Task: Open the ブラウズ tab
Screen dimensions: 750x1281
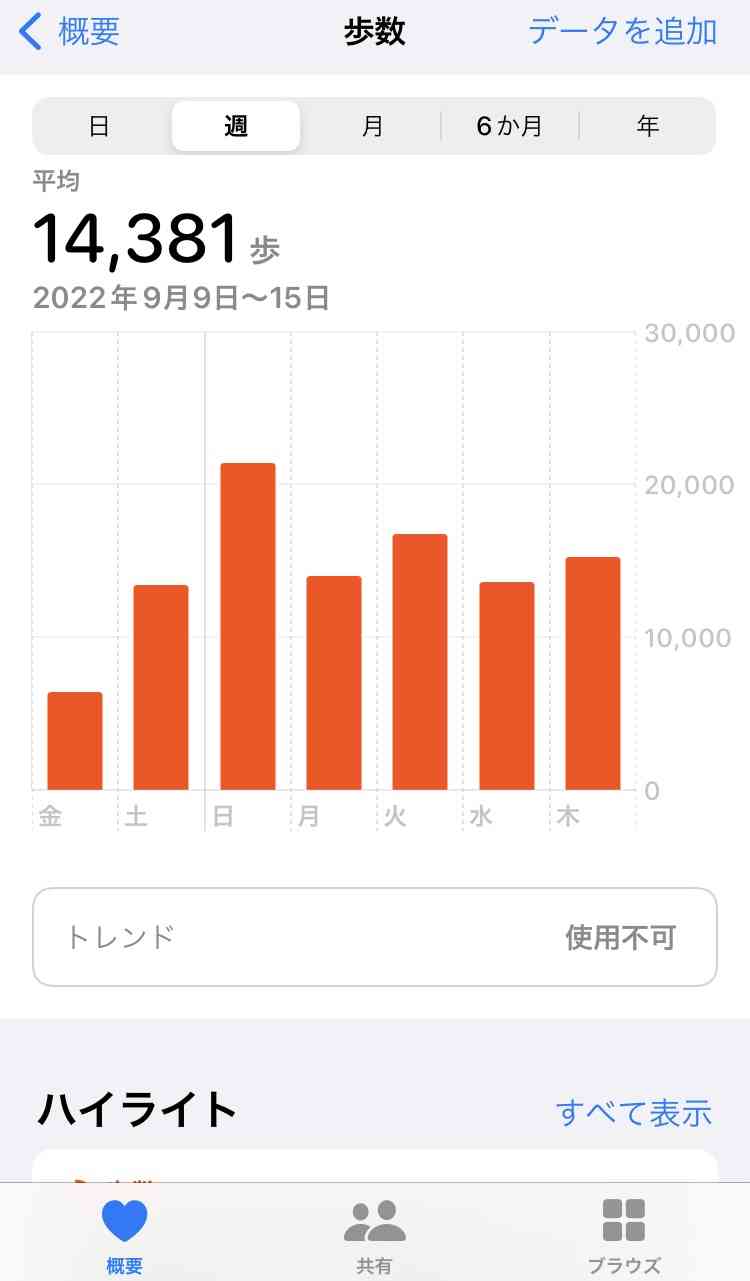Action: 624,1236
